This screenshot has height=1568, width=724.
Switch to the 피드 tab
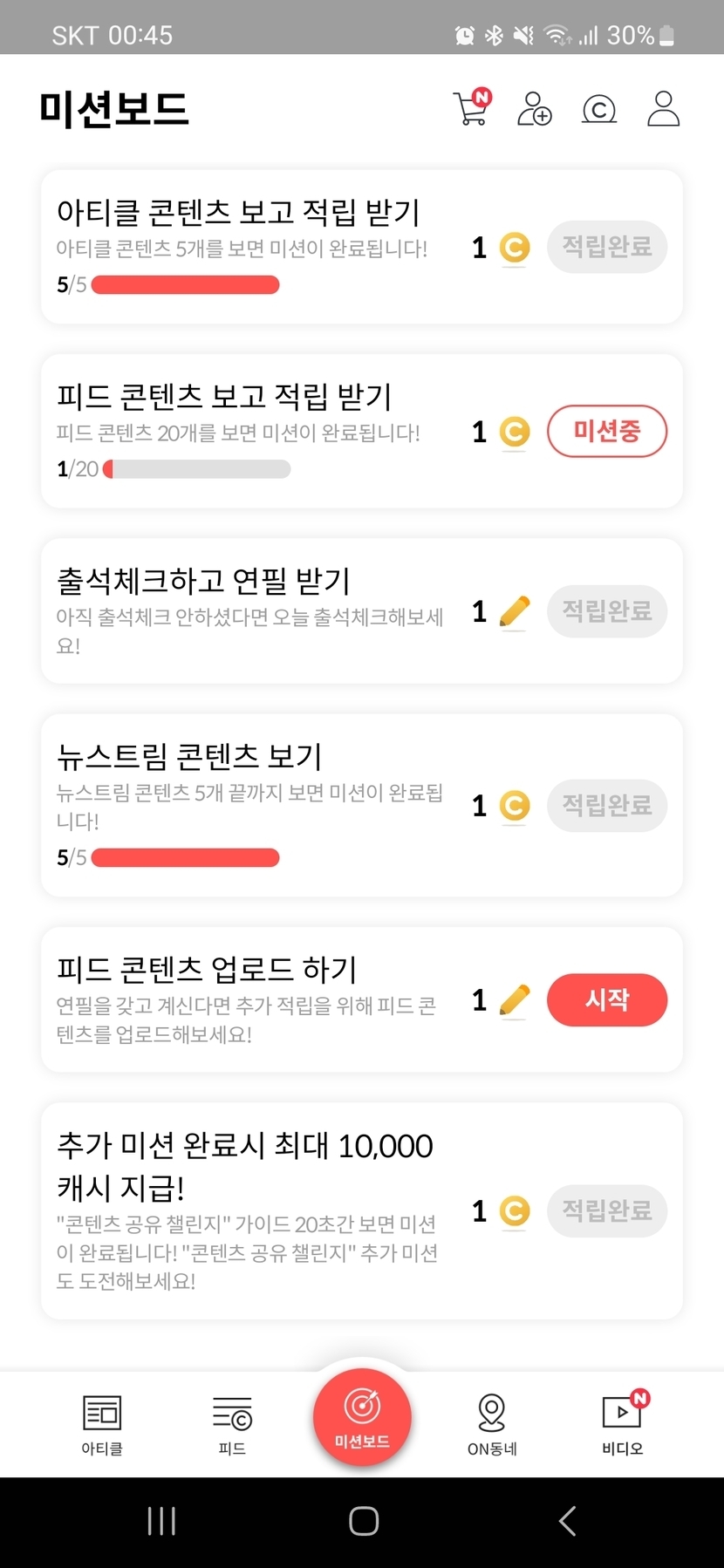tap(232, 1423)
